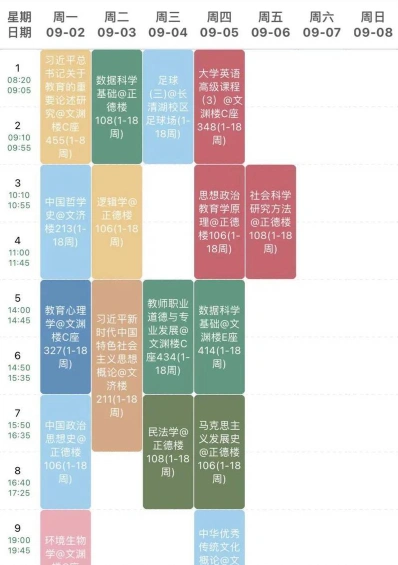View 思想政治教育学原理 course details
This screenshot has width=398, height=565.
click(219, 222)
